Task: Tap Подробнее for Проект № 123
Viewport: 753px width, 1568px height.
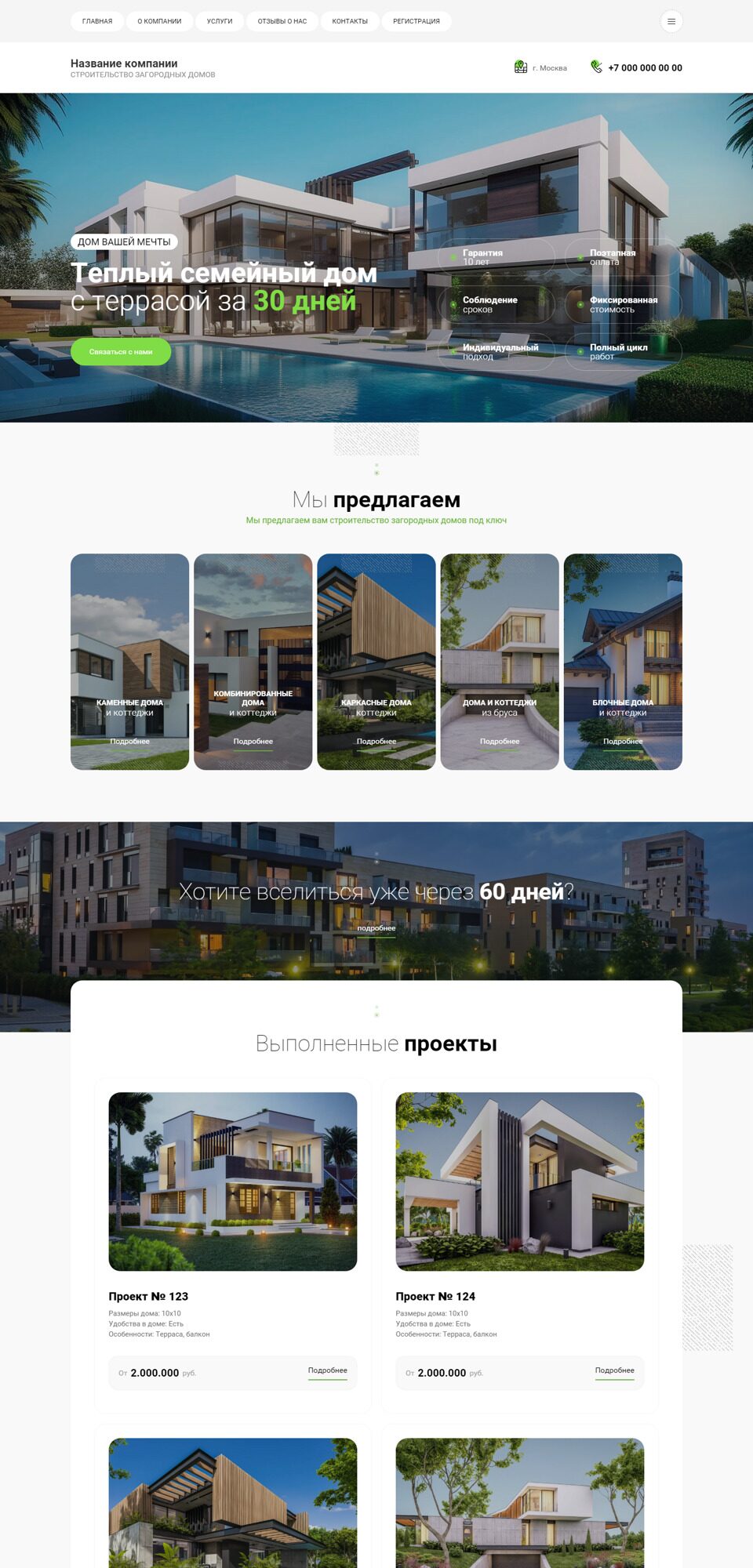Action: 327,1370
